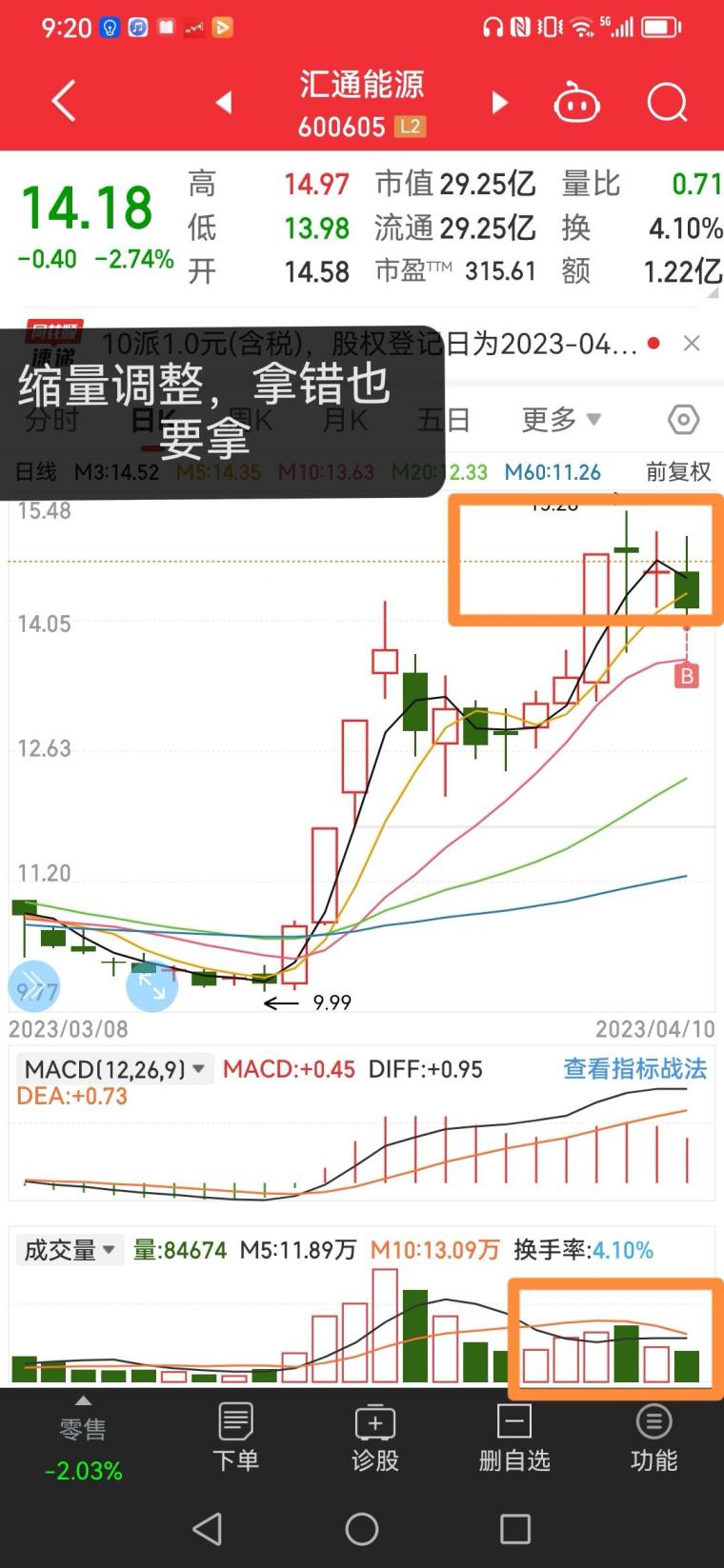
Task: Open 下单 to place an order
Action: (x=235, y=1438)
